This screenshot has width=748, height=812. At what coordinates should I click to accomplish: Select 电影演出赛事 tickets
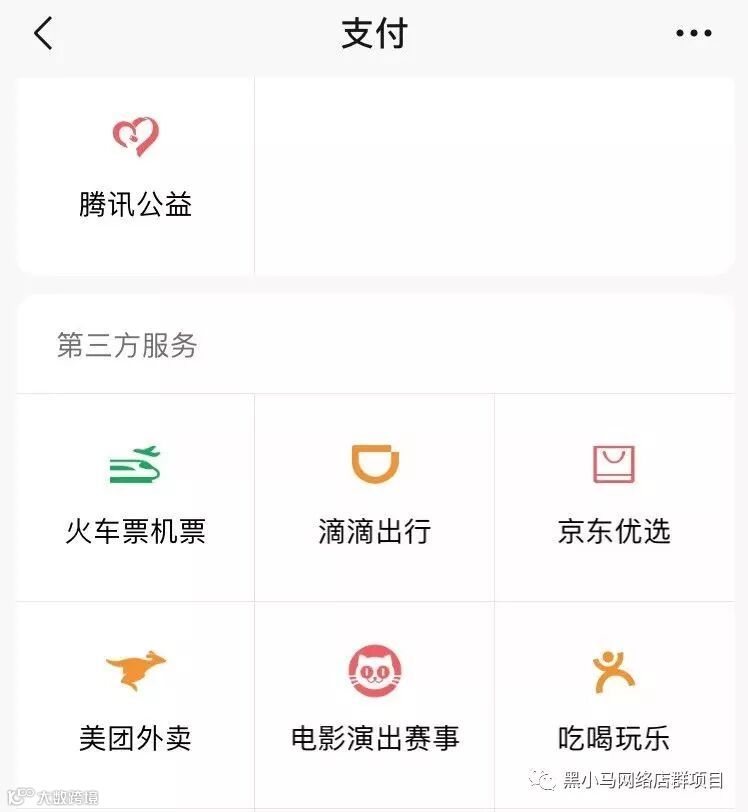(375, 700)
